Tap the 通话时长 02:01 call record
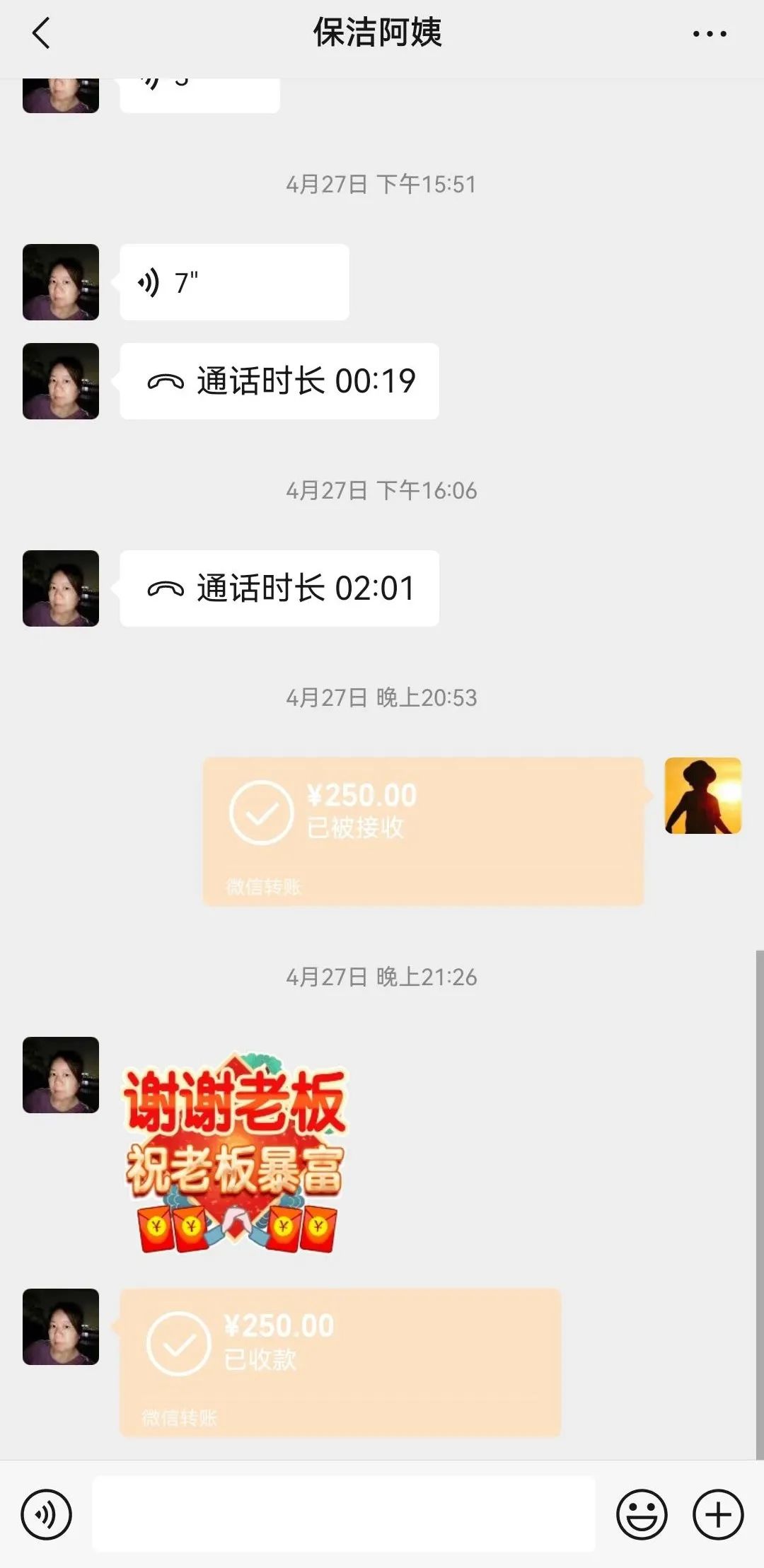This screenshot has width=764, height=1568. [279, 588]
